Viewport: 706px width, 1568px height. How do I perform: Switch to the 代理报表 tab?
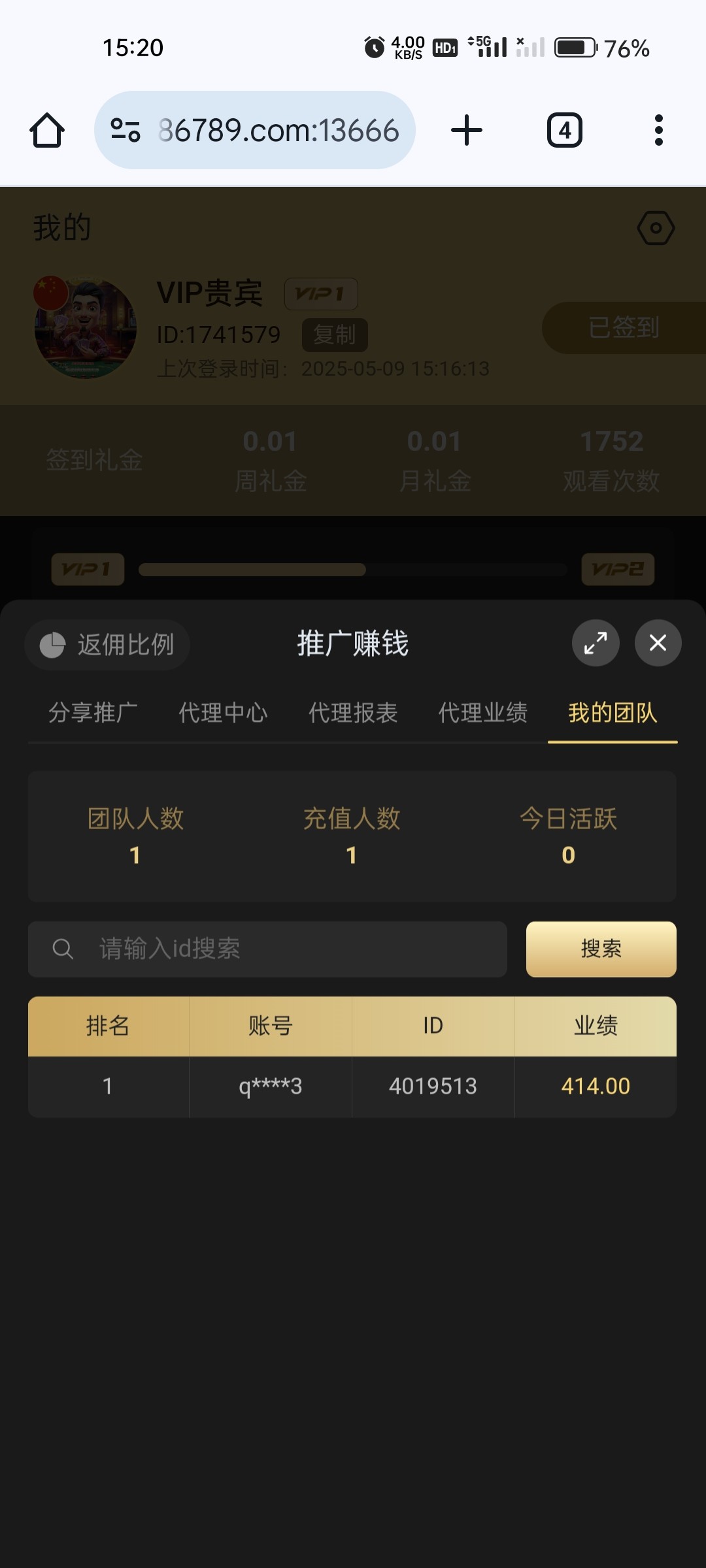tap(353, 713)
